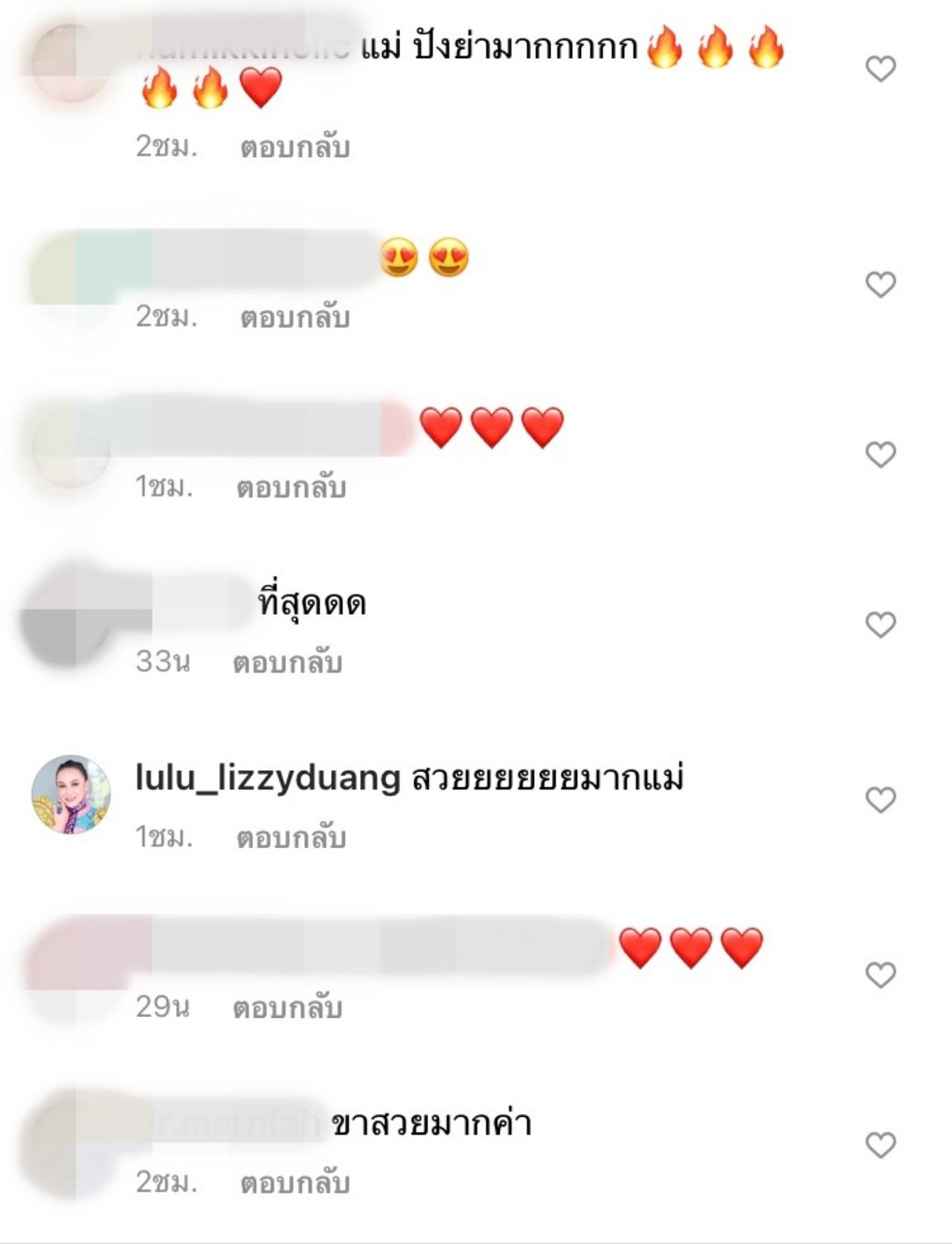Reply to the 'ที่สุดดด' comment
952x1244 pixels.
(x=287, y=662)
